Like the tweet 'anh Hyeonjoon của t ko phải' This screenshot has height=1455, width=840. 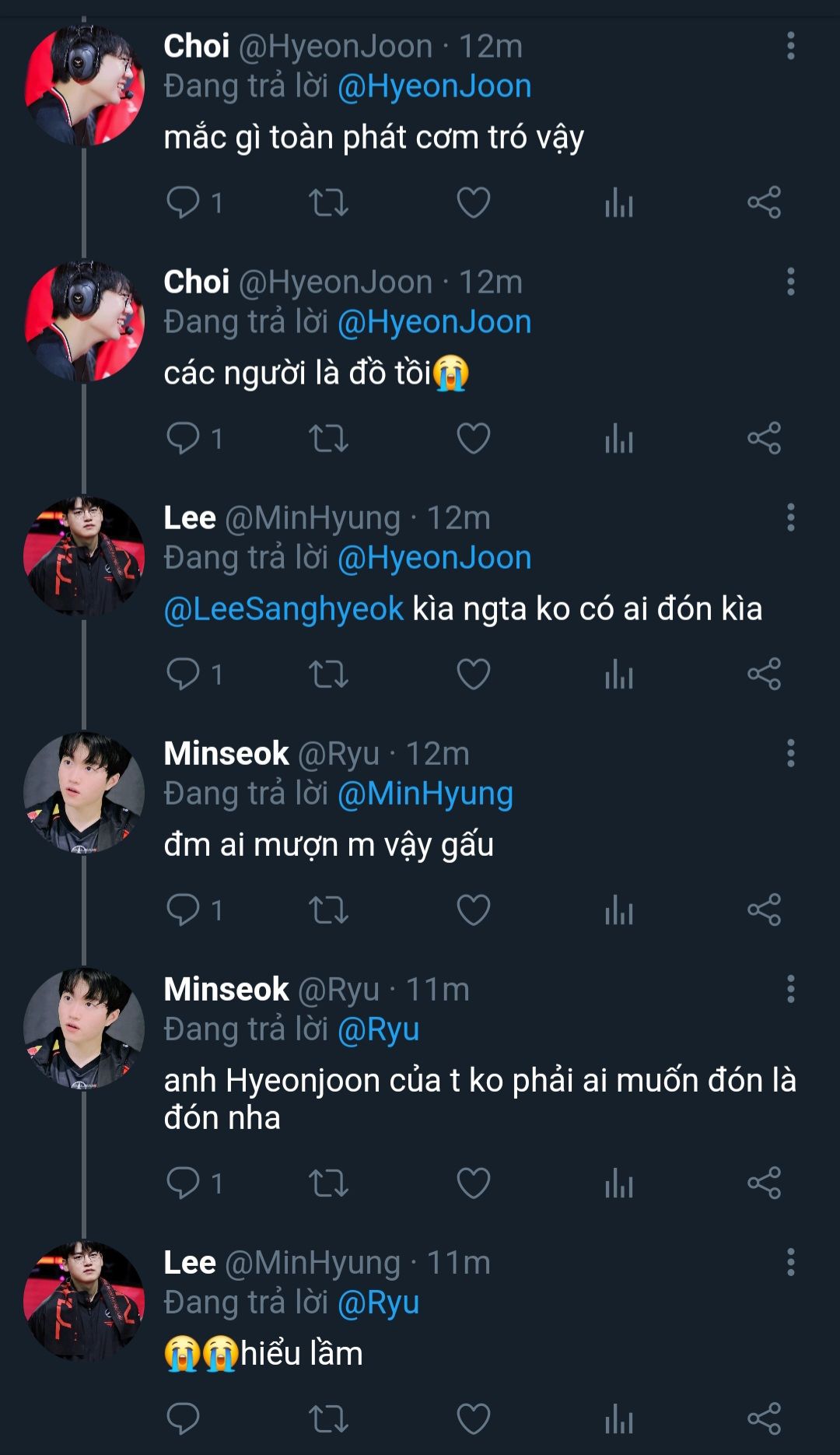pyautogui.click(x=473, y=1183)
